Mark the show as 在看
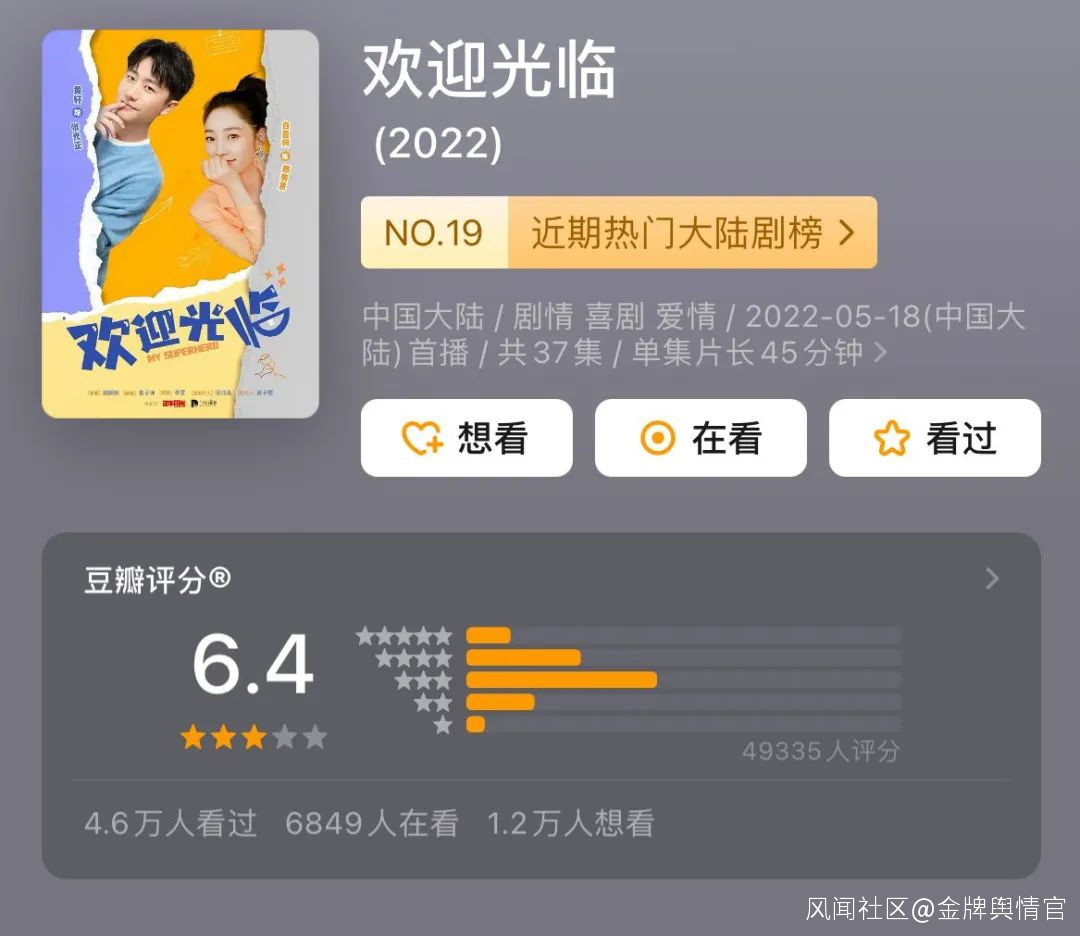The height and width of the screenshot is (936, 1080). point(700,438)
